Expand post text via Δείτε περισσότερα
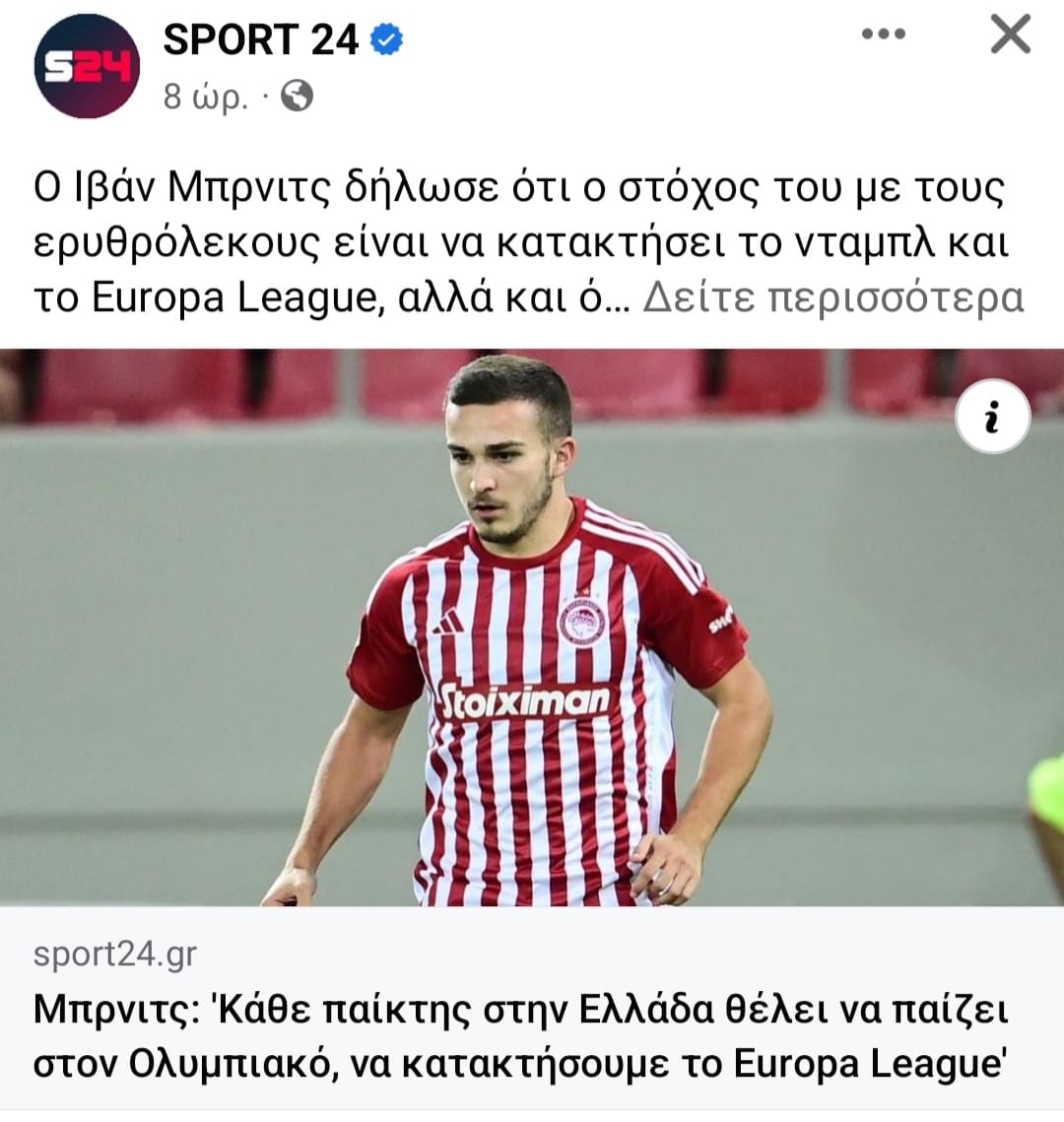Screen dimensions: 1064x1122 coord(832,297)
